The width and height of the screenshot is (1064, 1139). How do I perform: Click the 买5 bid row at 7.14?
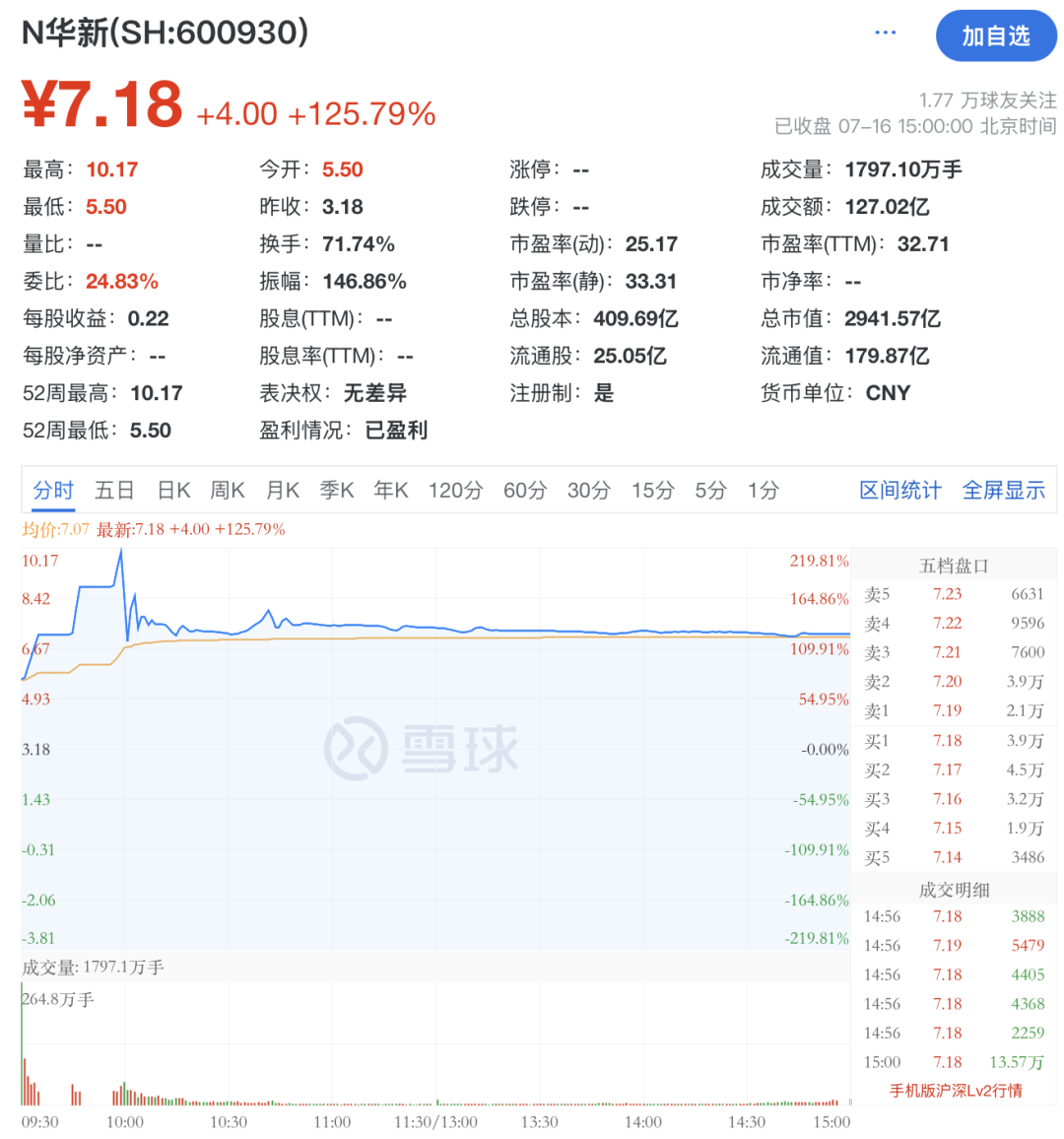point(948,857)
